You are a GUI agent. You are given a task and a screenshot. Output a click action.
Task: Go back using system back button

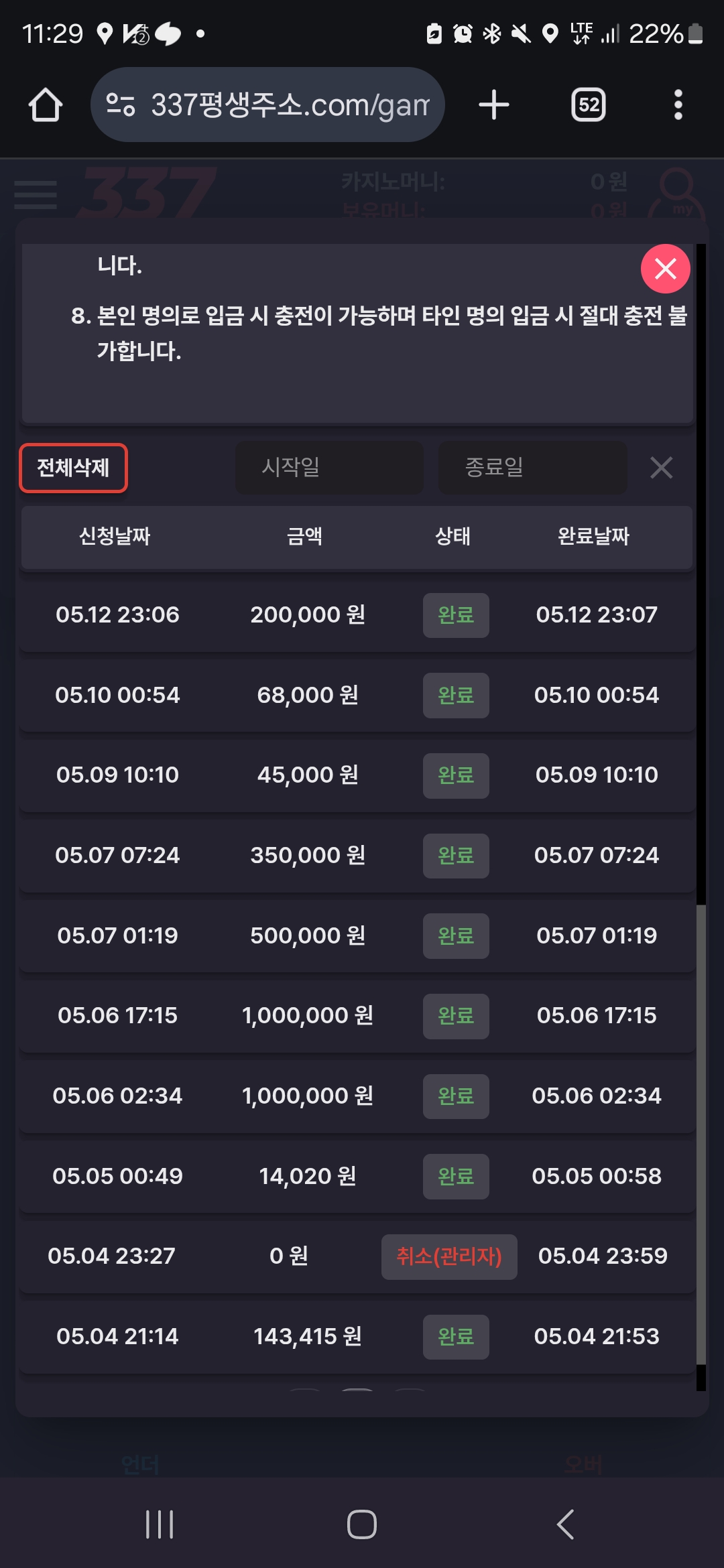(x=565, y=1524)
